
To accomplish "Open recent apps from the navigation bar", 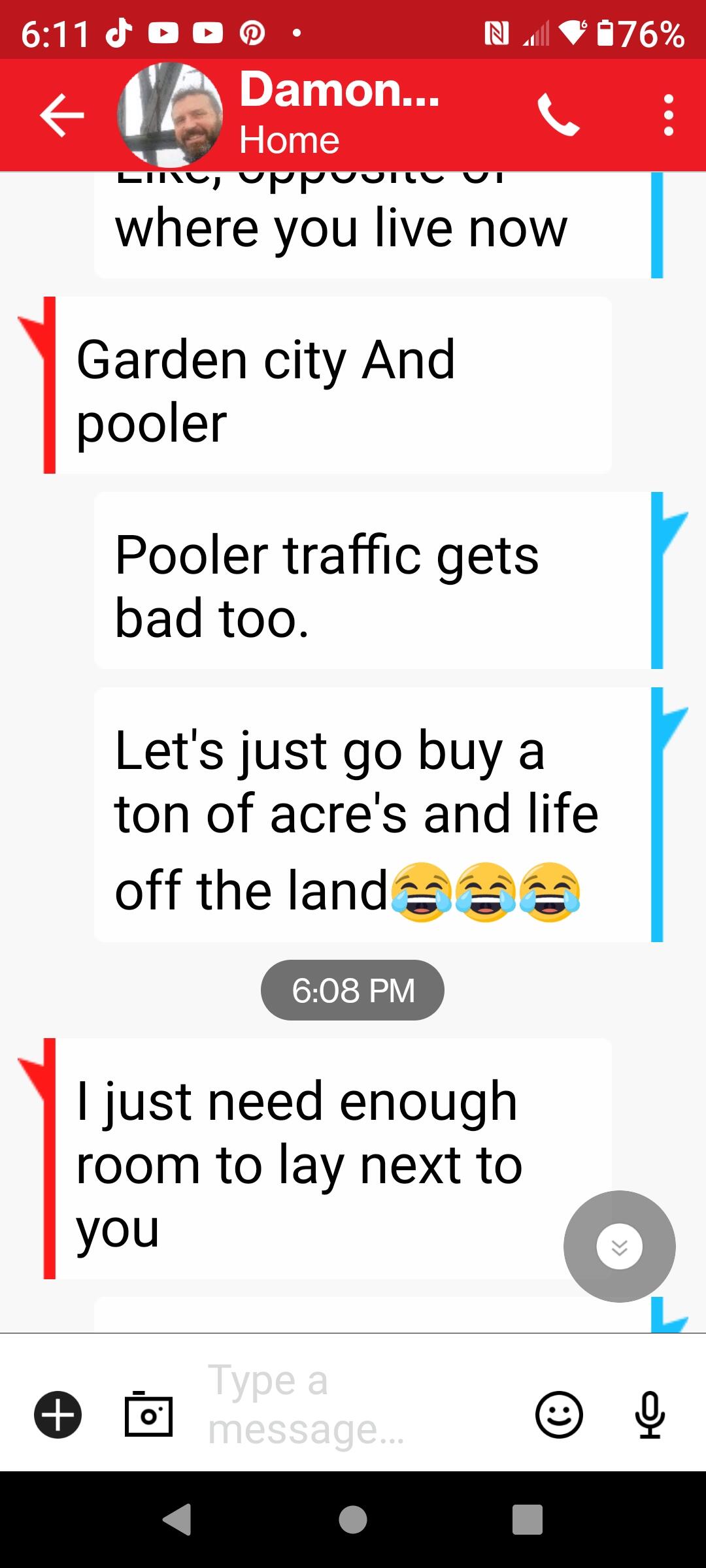I will point(528,1519).
